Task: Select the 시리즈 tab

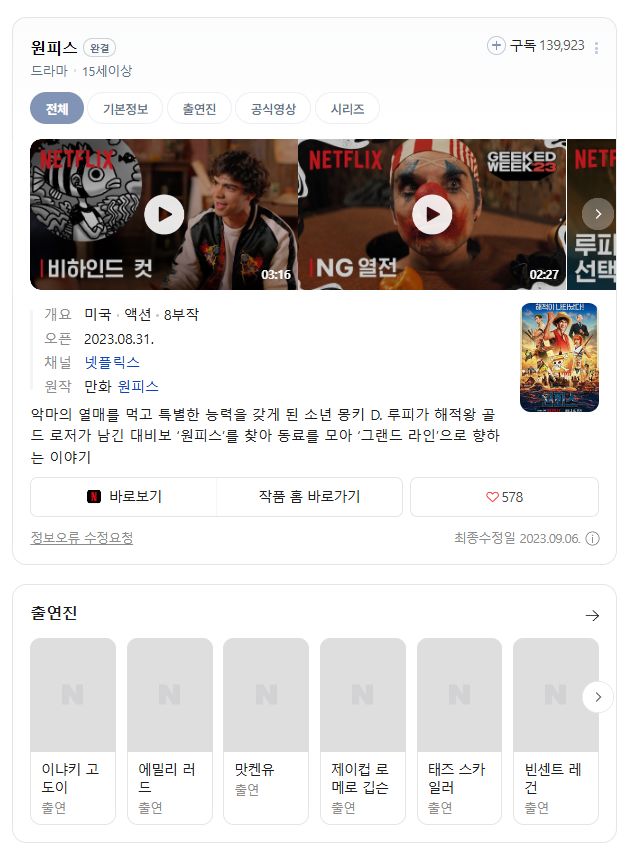Action: pyautogui.click(x=347, y=109)
